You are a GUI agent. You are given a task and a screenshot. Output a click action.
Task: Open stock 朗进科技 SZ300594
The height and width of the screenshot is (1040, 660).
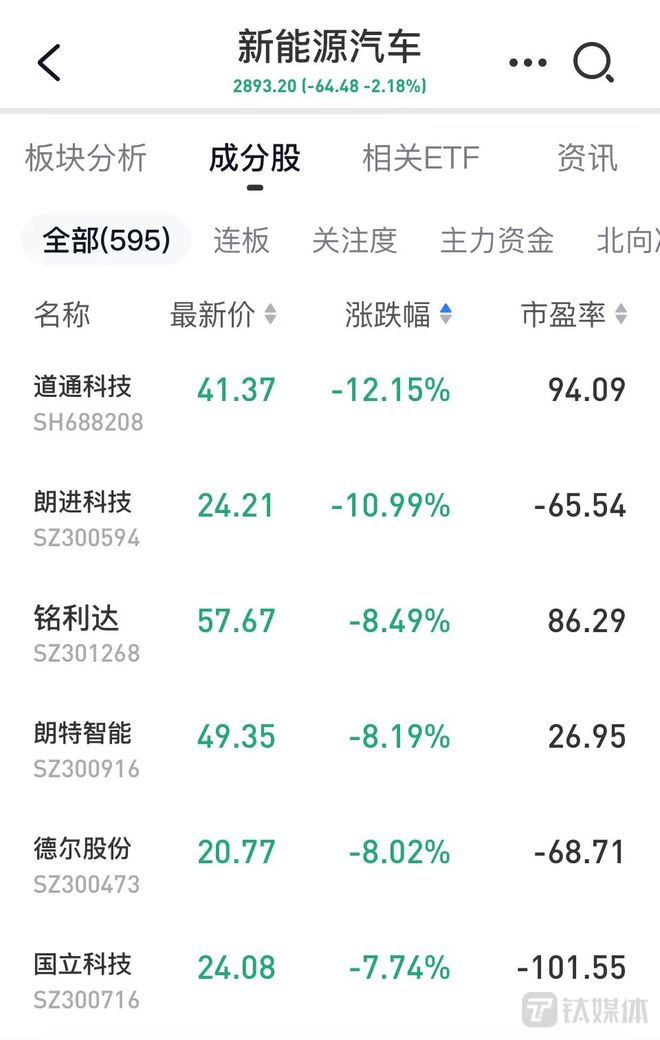(88, 518)
